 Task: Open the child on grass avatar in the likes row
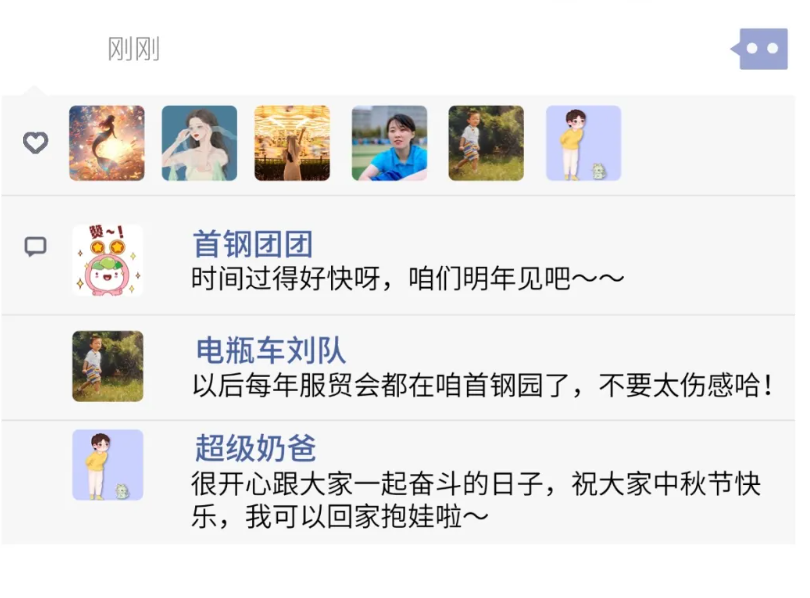pos(485,143)
